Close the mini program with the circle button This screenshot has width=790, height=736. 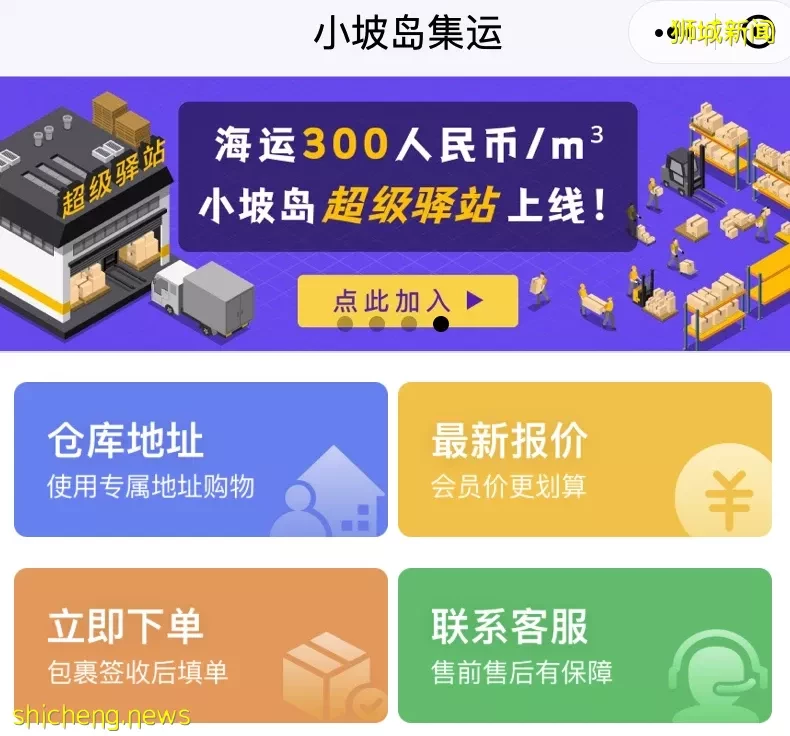759,33
